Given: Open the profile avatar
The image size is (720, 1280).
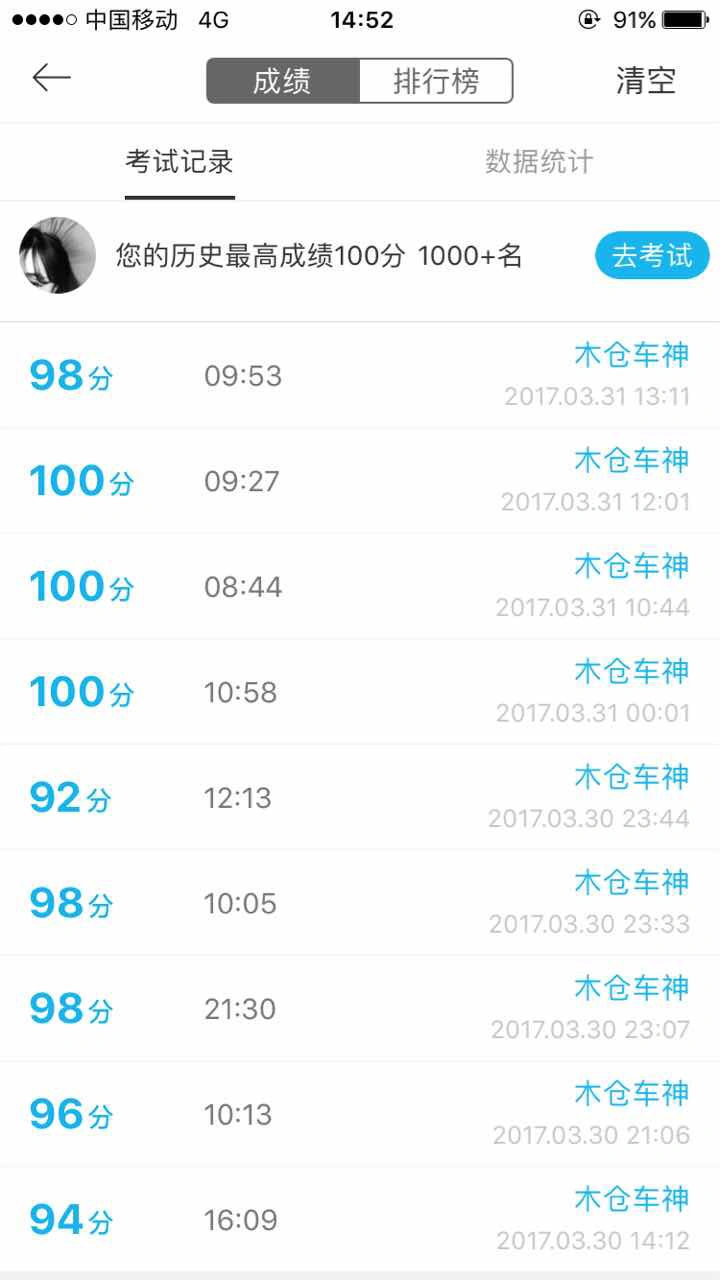Looking at the screenshot, I should coord(58,255).
